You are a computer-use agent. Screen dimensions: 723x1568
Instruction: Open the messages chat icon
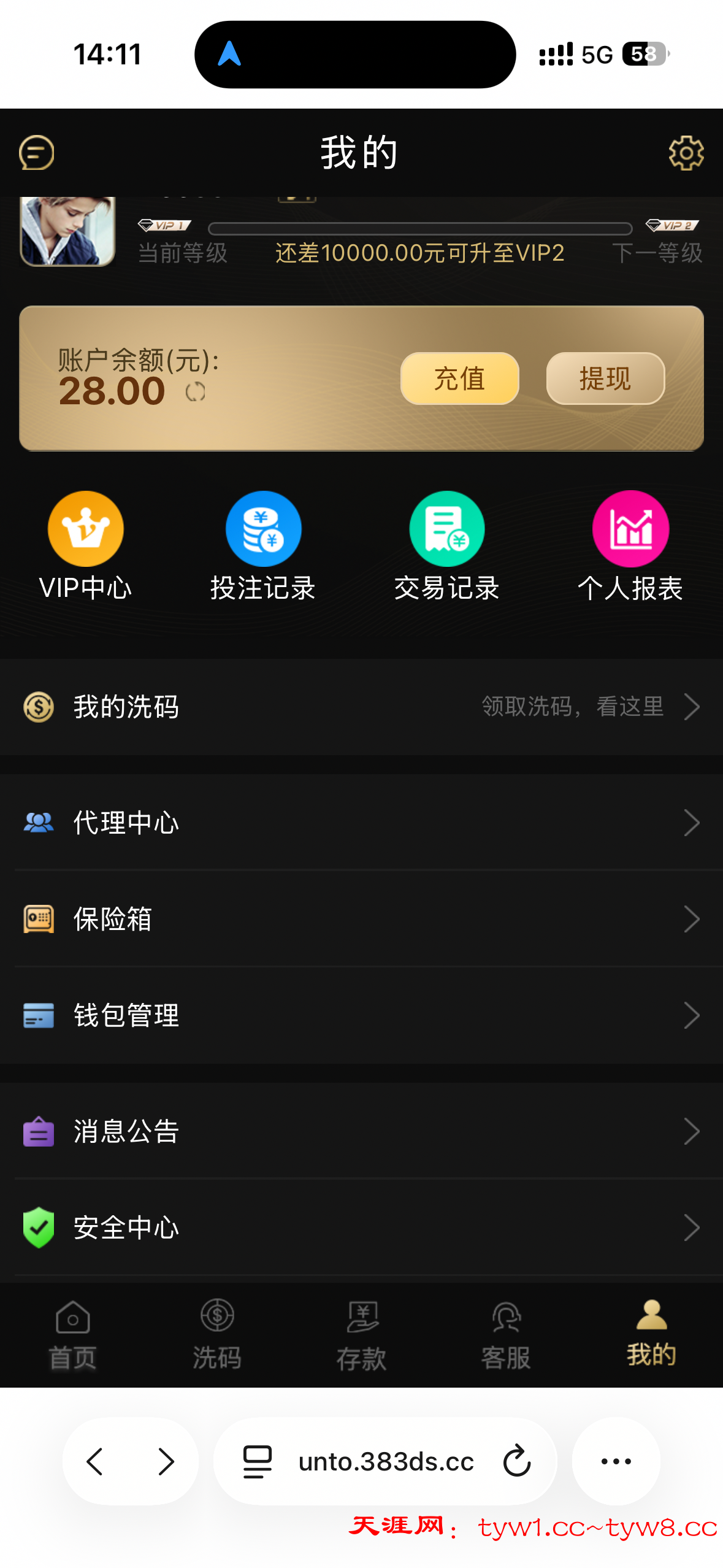(x=37, y=153)
